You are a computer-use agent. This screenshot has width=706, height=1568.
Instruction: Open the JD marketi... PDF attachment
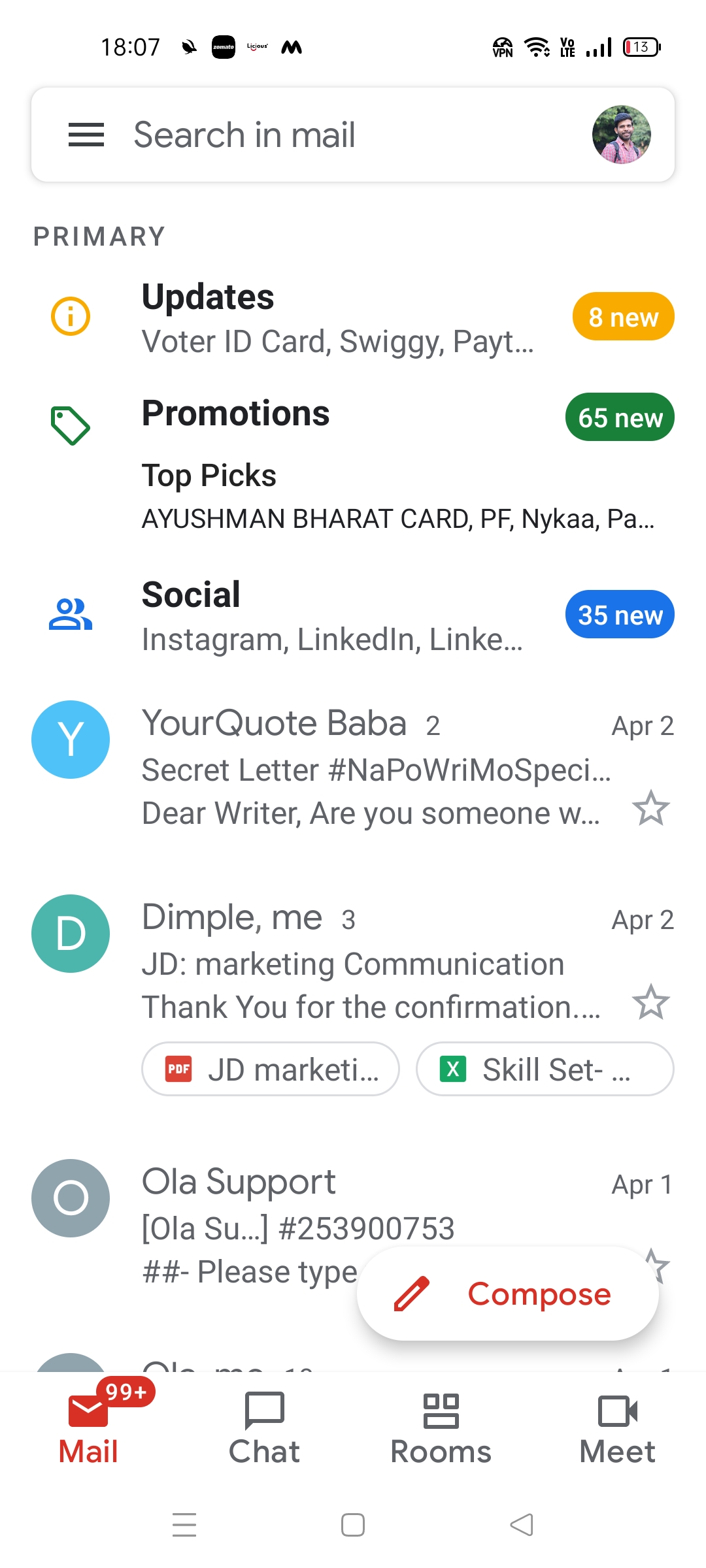click(x=271, y=1069)
